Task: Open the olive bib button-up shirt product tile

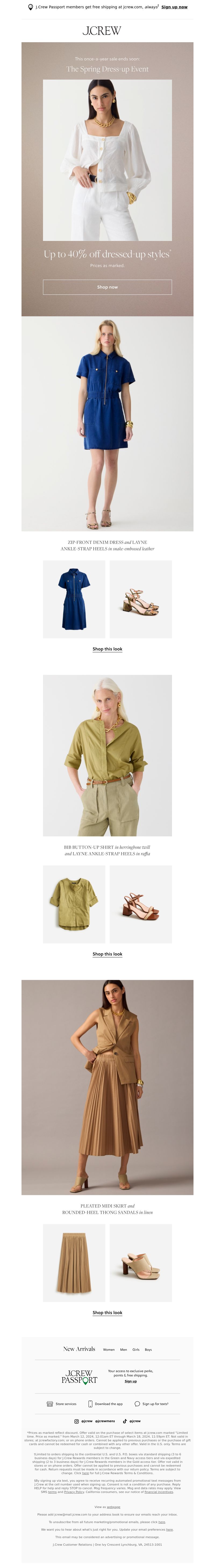Action: (x=74, y=904)
